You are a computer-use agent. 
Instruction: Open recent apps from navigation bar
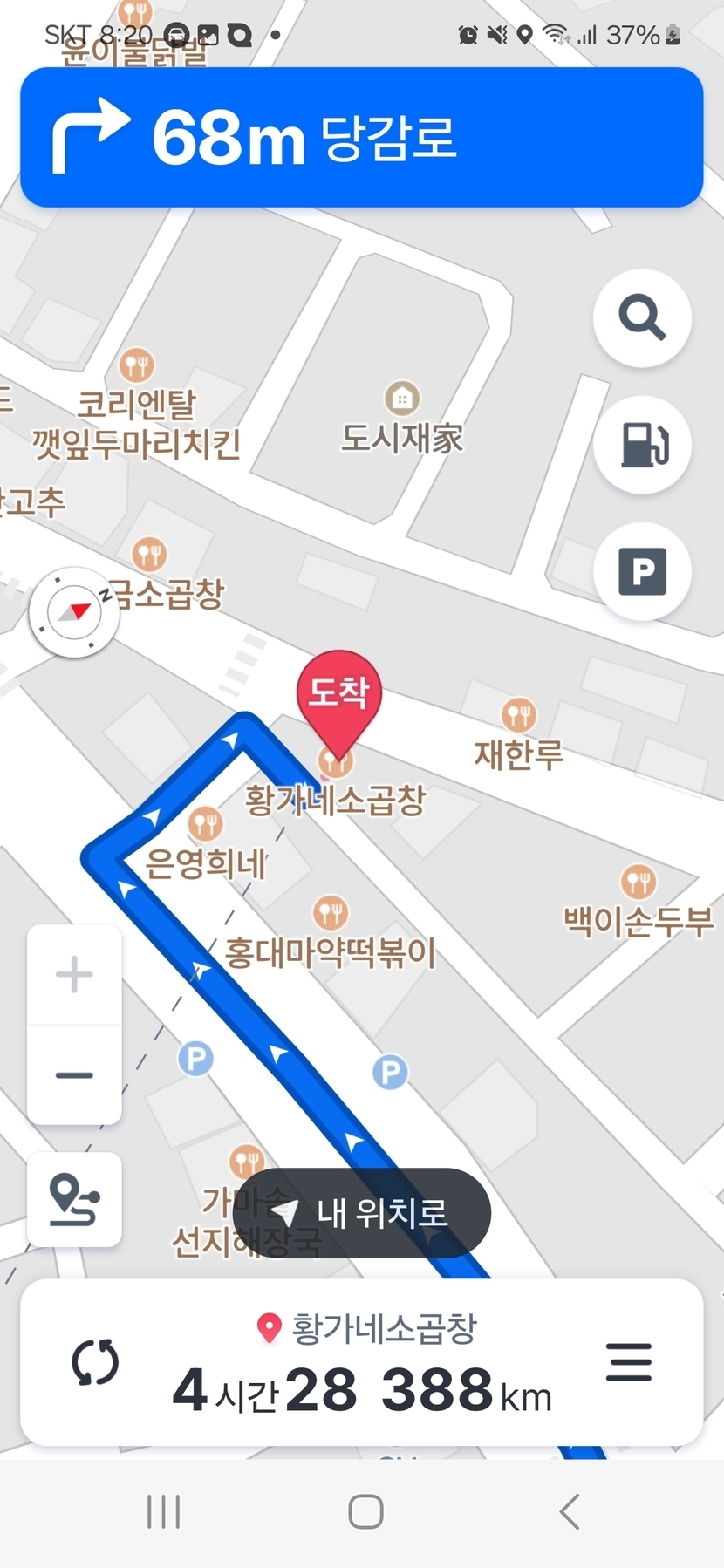tap(163, 1511)
